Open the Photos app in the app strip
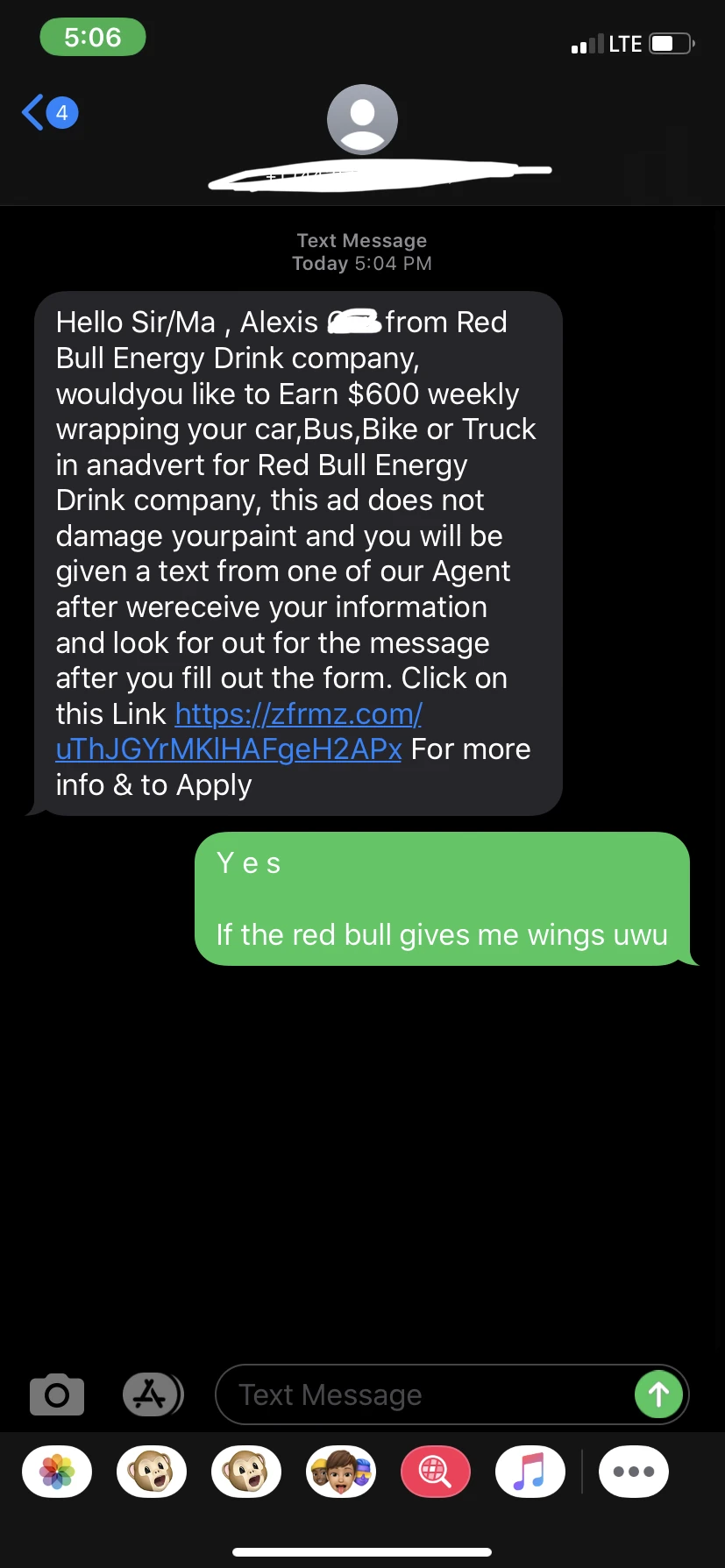This screenshot has width=725, height=1568. point(57,1472)
